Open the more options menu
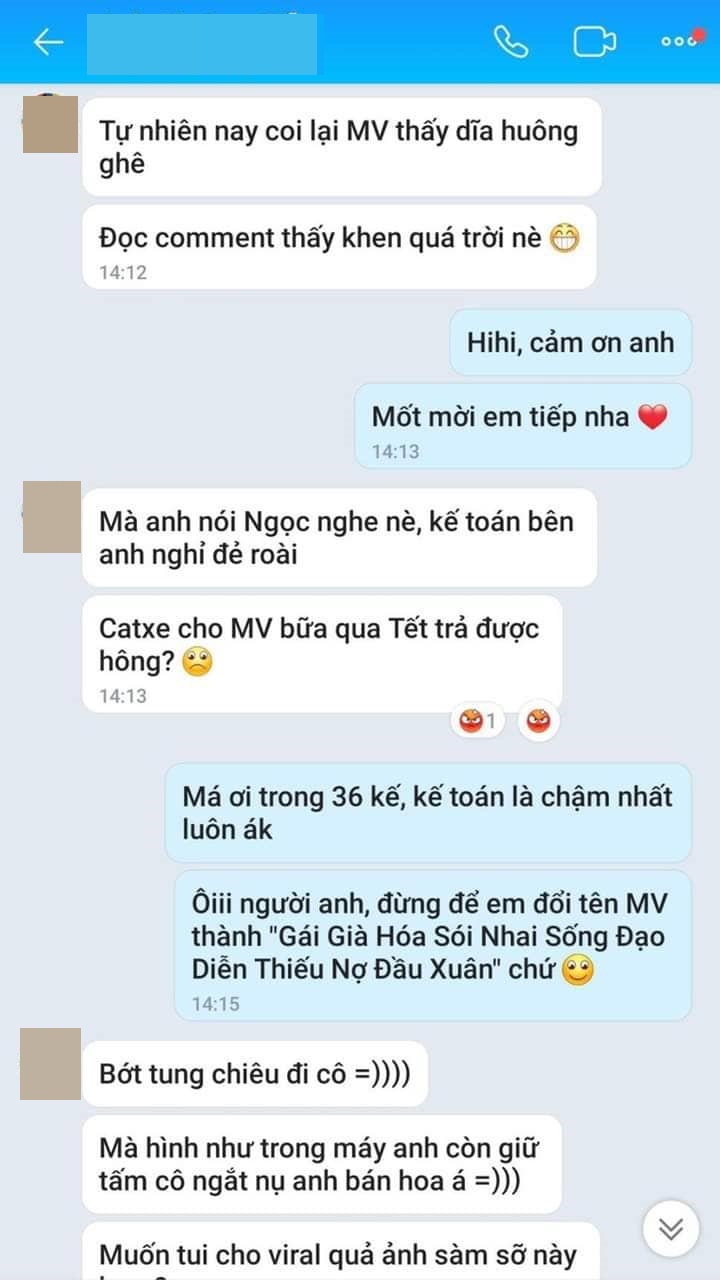 679,41
